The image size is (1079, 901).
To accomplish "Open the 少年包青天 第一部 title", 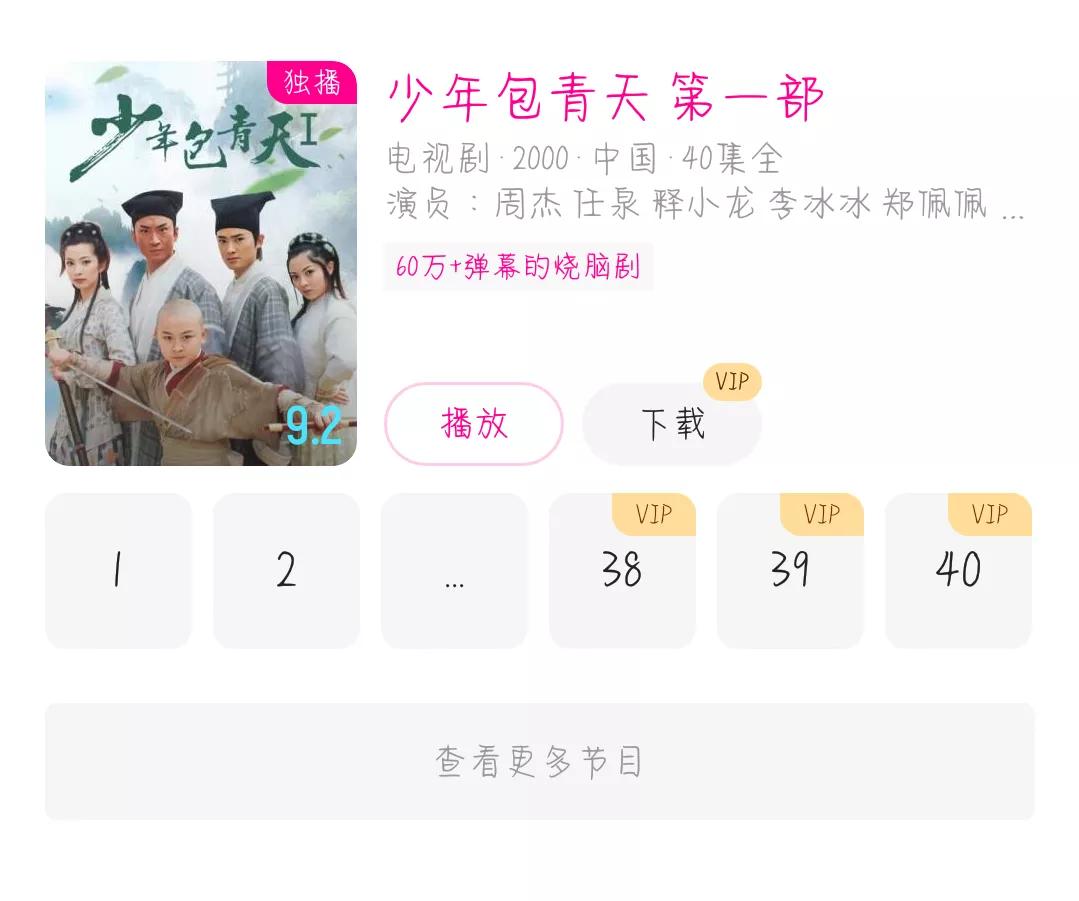I will (x=606, y=99).
